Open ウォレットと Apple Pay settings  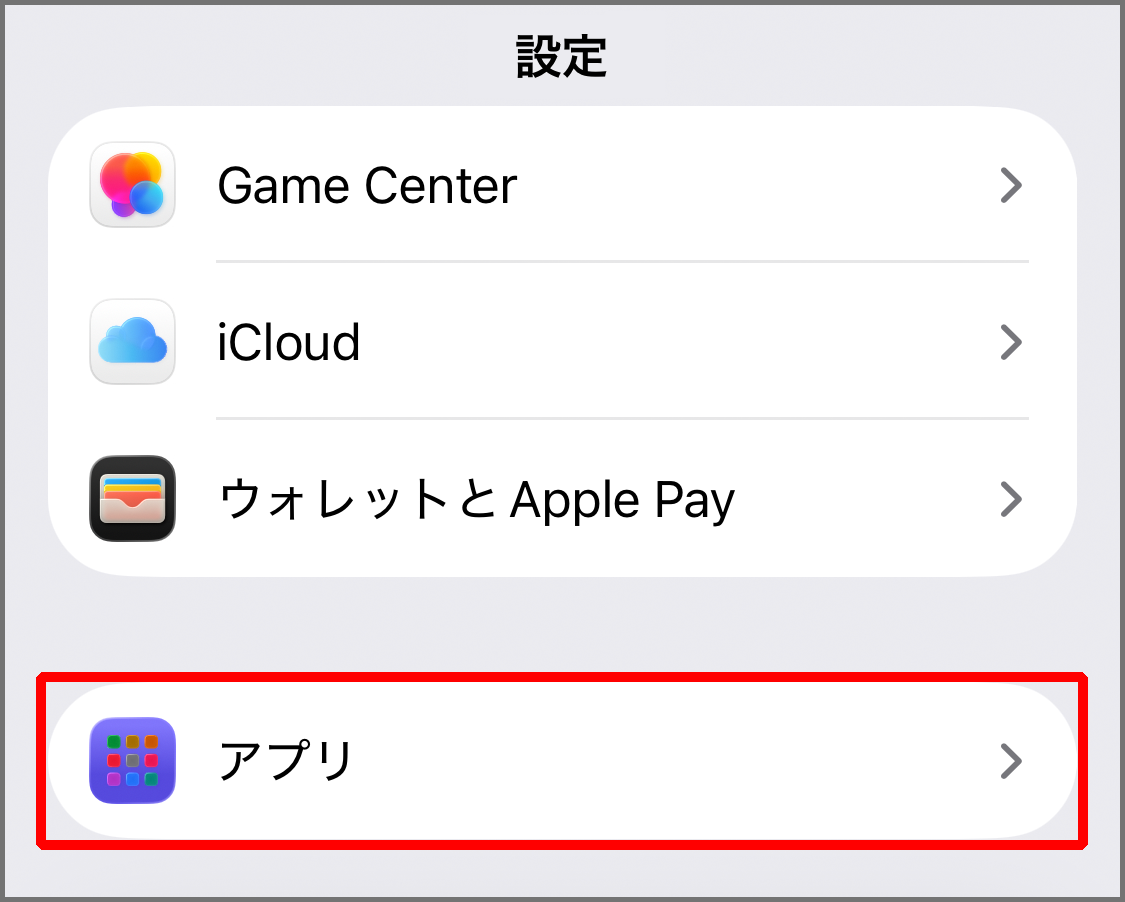560,498
